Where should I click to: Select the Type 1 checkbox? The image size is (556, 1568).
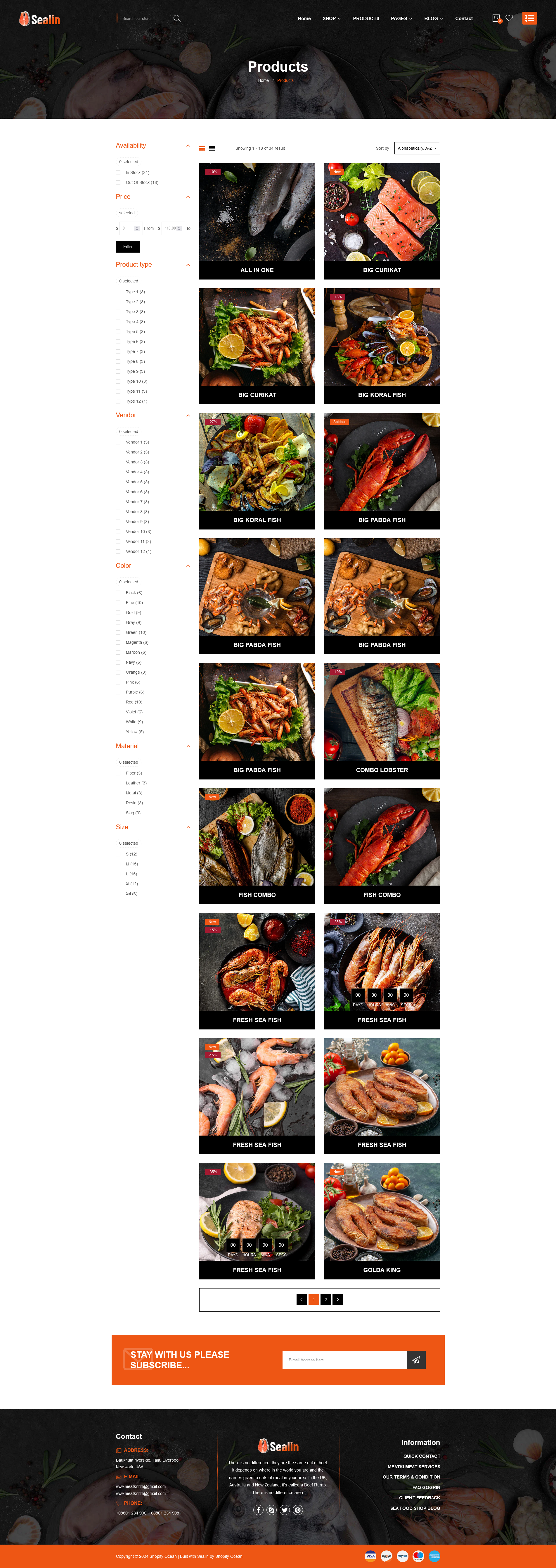pyautogui.click(x=119, y=292)
